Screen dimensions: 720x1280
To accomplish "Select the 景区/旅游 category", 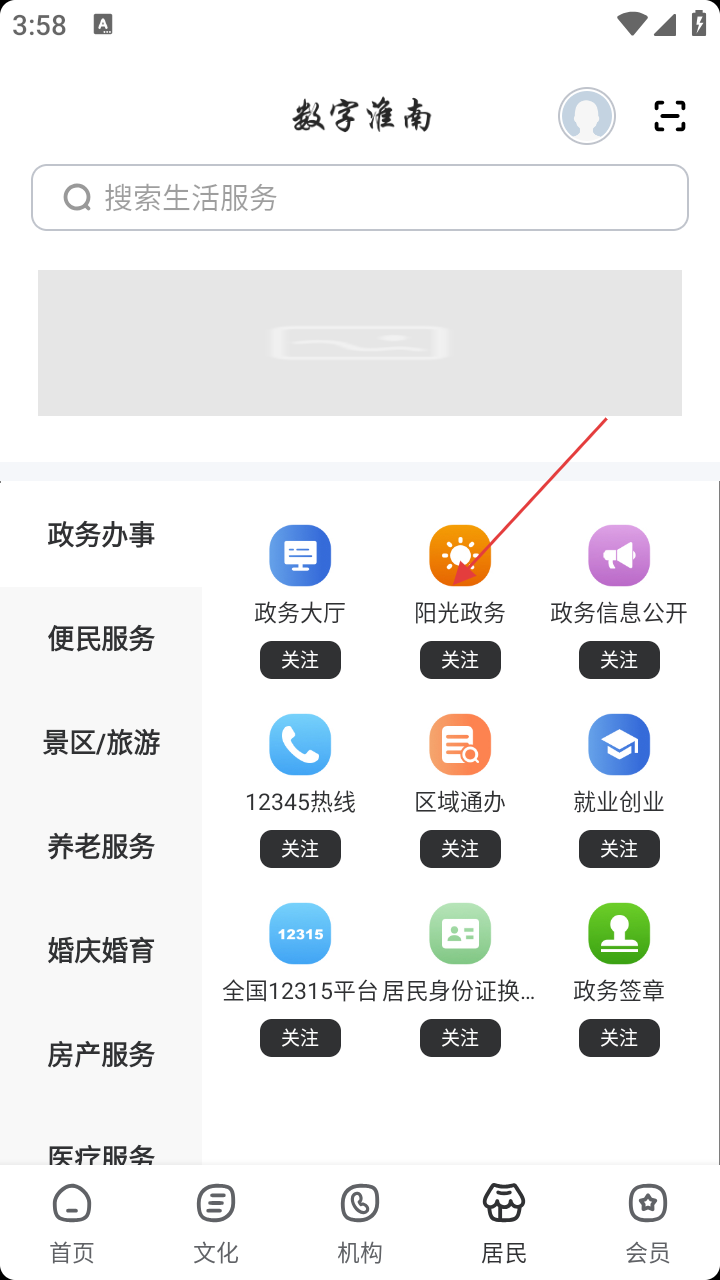I will [101, 742].
